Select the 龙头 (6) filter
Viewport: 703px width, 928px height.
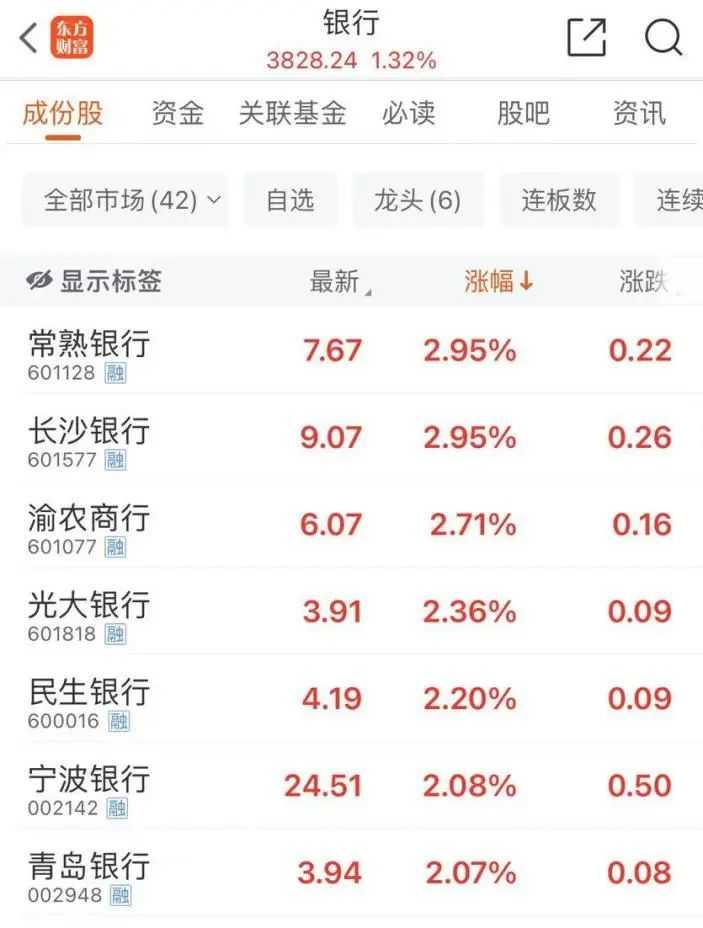[417, 200]
